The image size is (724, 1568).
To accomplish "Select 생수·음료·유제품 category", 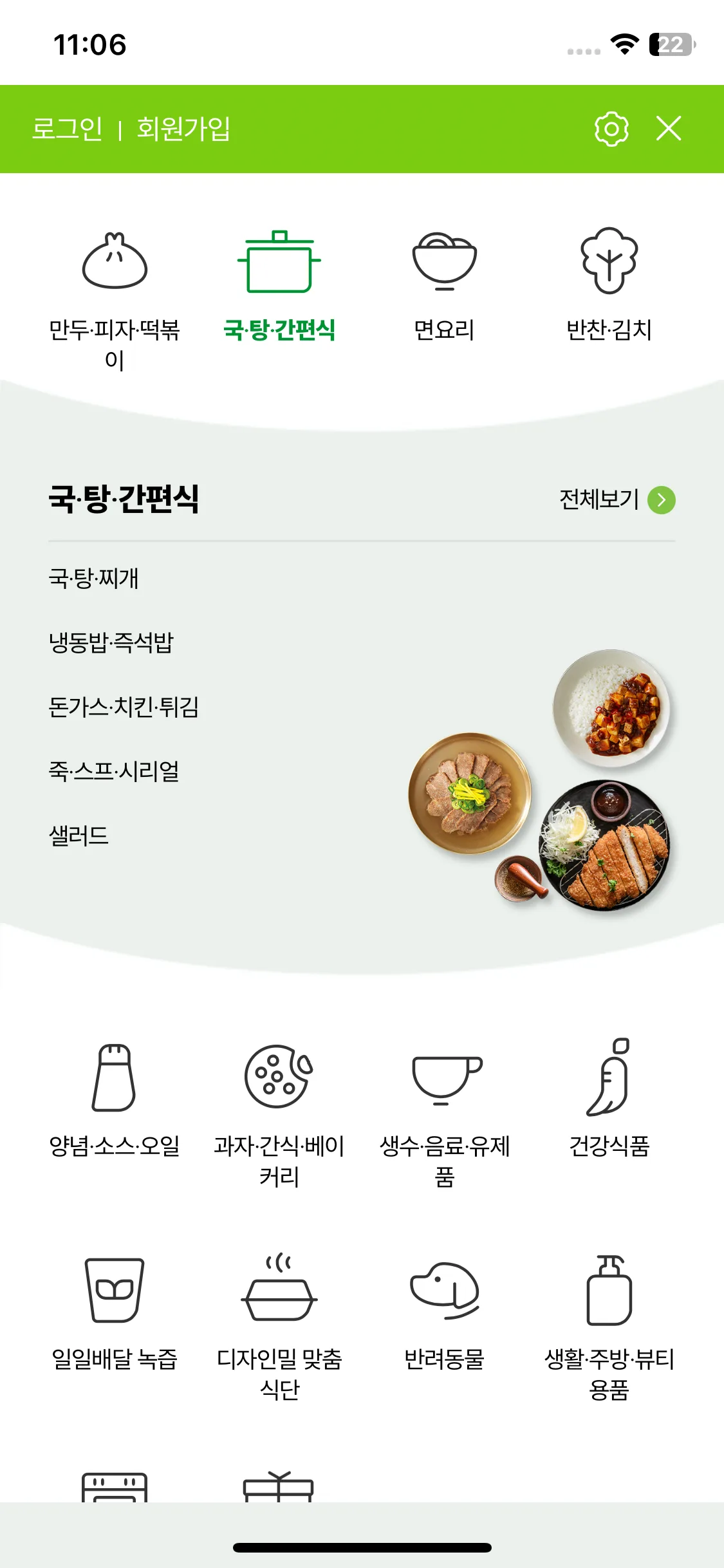I will [444, 1107].
